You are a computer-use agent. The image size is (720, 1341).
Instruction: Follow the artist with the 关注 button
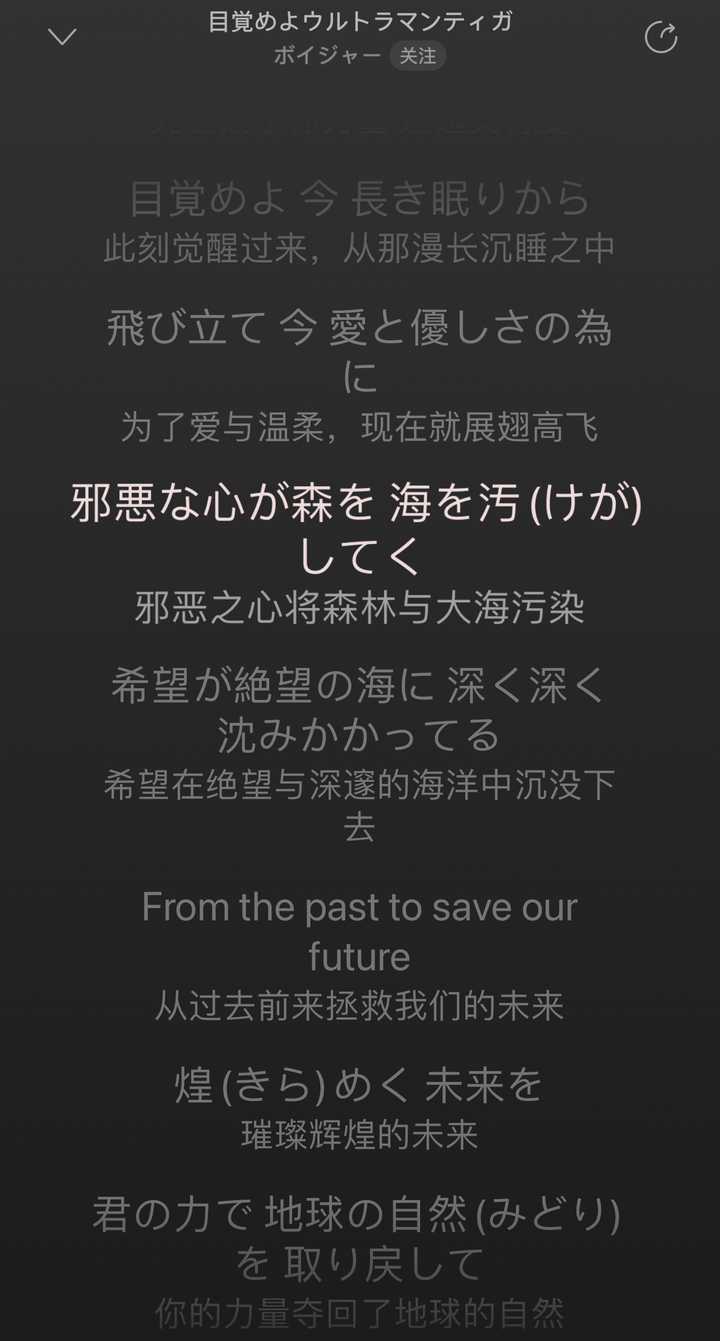tap(418, 56)
